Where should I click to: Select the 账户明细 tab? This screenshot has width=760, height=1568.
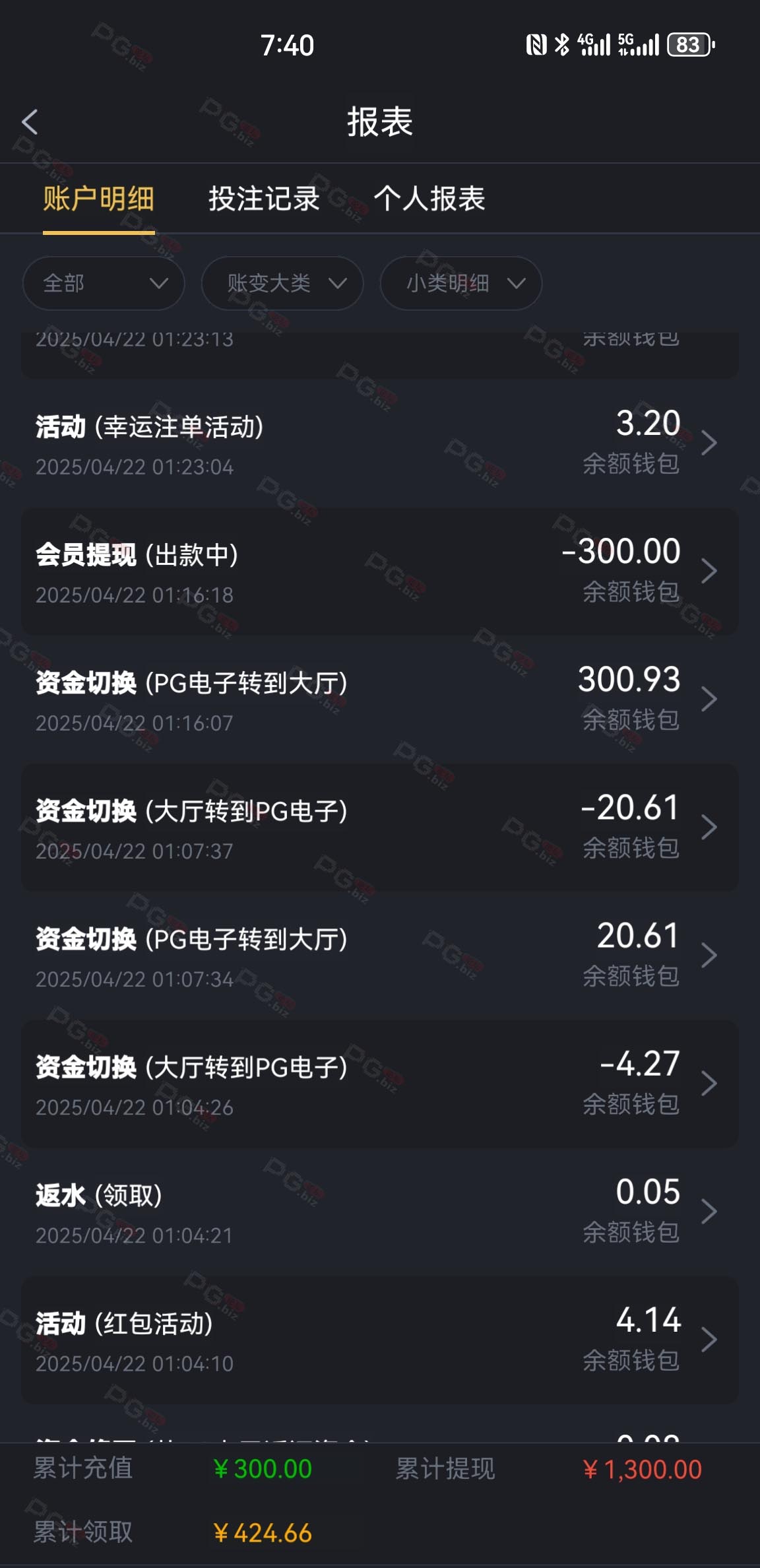(x=99, y=199)
